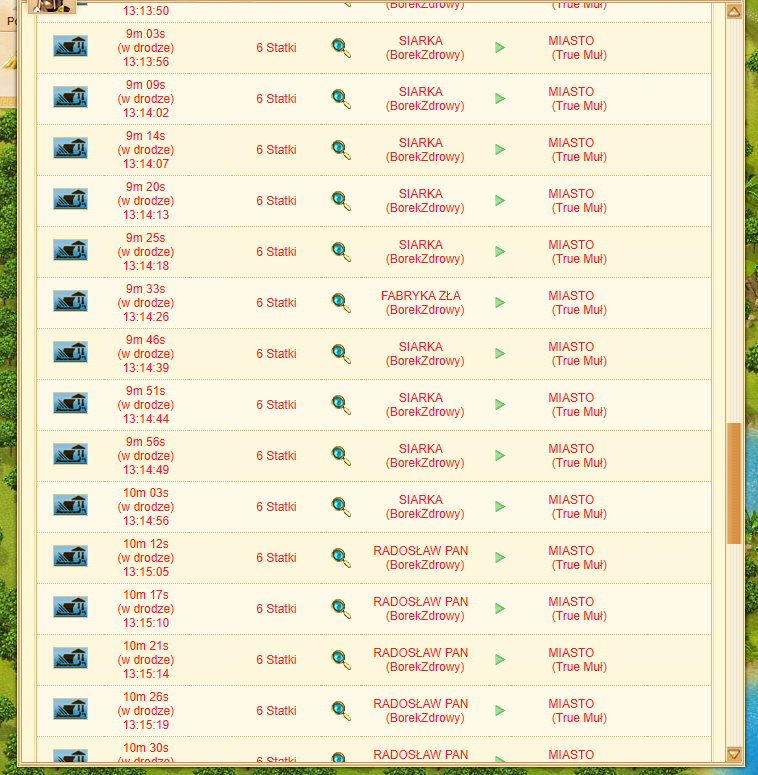The height and width of the screenshot is (775, 758).
Task: Inspect the fleet arriving at 13:14:07
Action: tap(341, 150)
